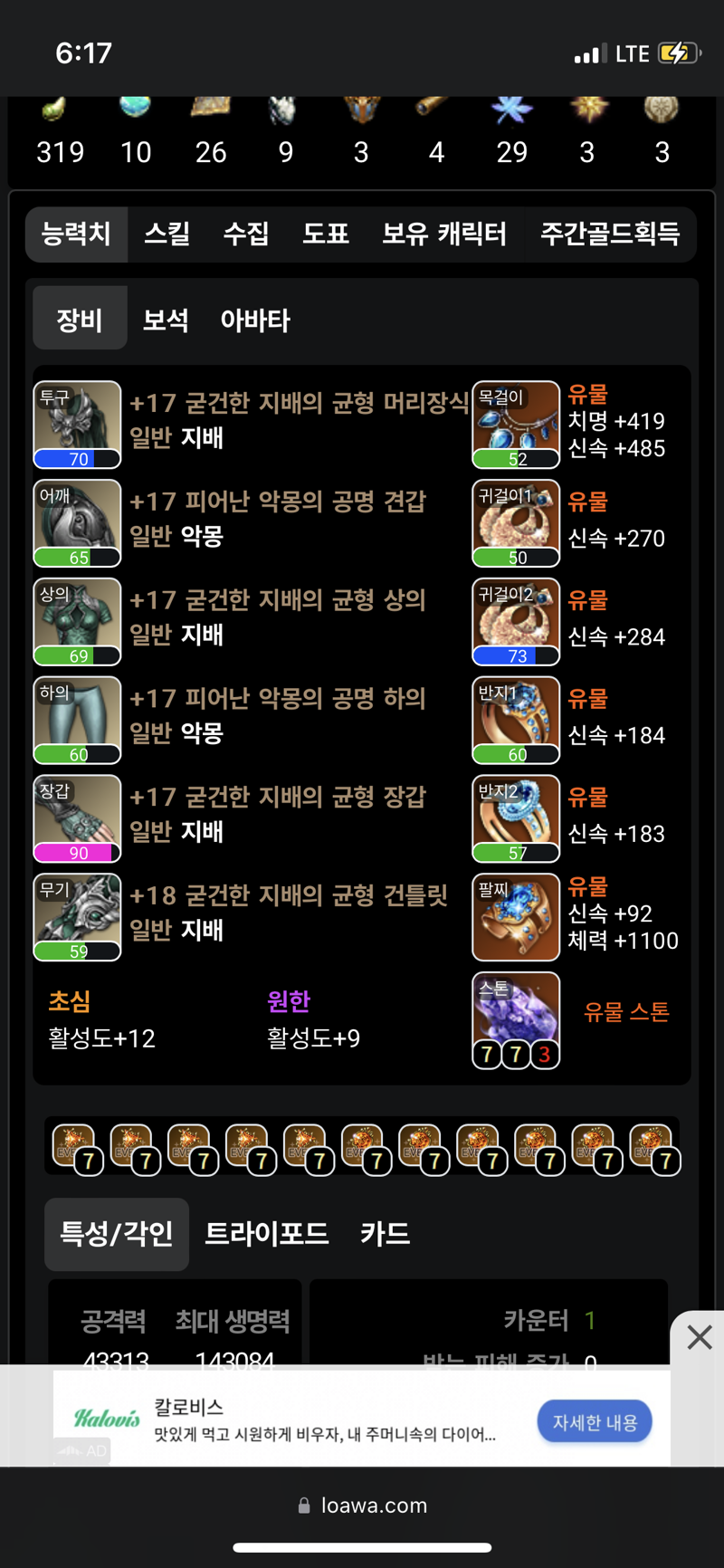Tap the loawa.com address bar

(362, 1506)
